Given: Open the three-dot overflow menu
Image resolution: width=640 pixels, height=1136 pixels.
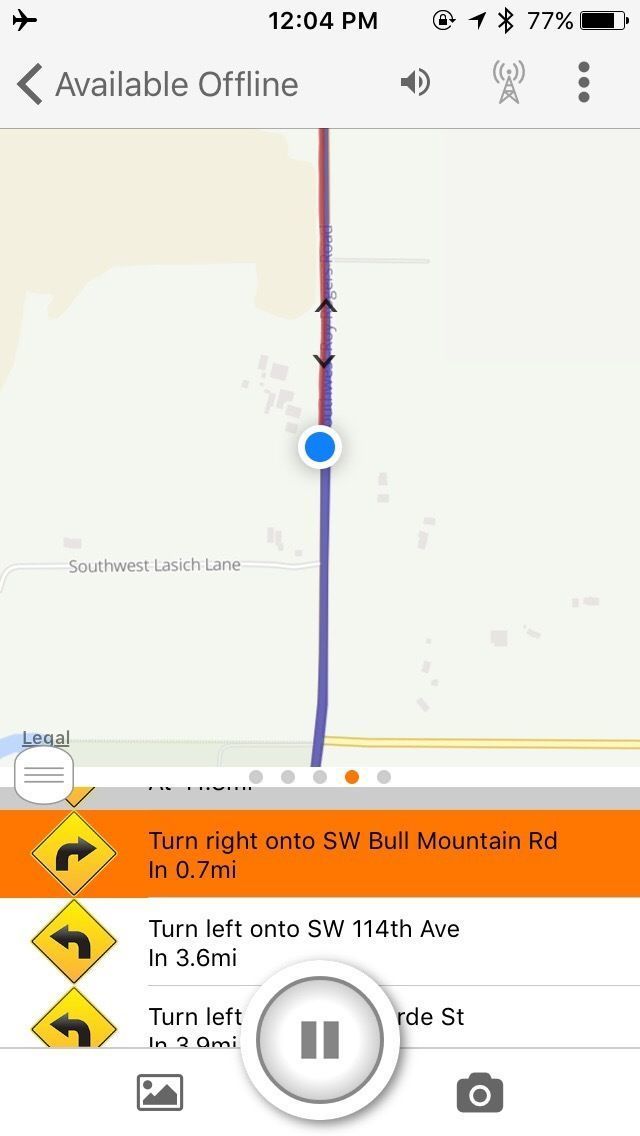Looking at the screenshot, I should (x=584, y=82).
